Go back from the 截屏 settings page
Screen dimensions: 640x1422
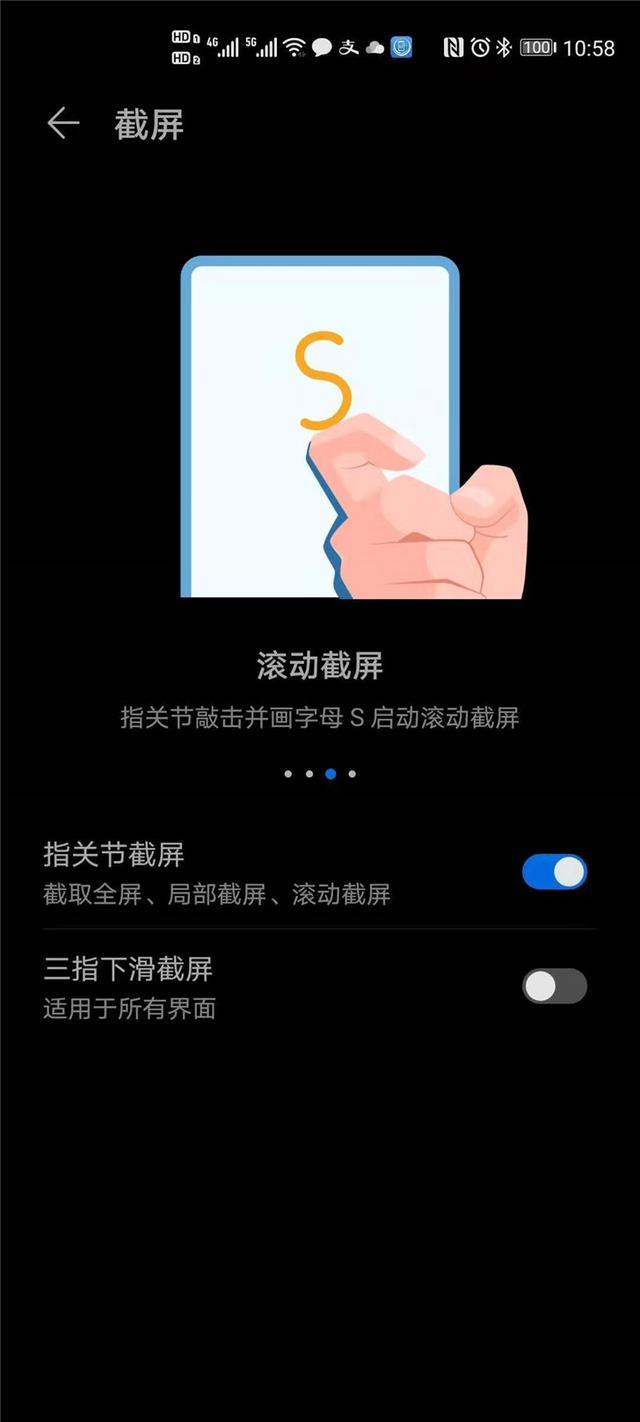coord(62,124)
